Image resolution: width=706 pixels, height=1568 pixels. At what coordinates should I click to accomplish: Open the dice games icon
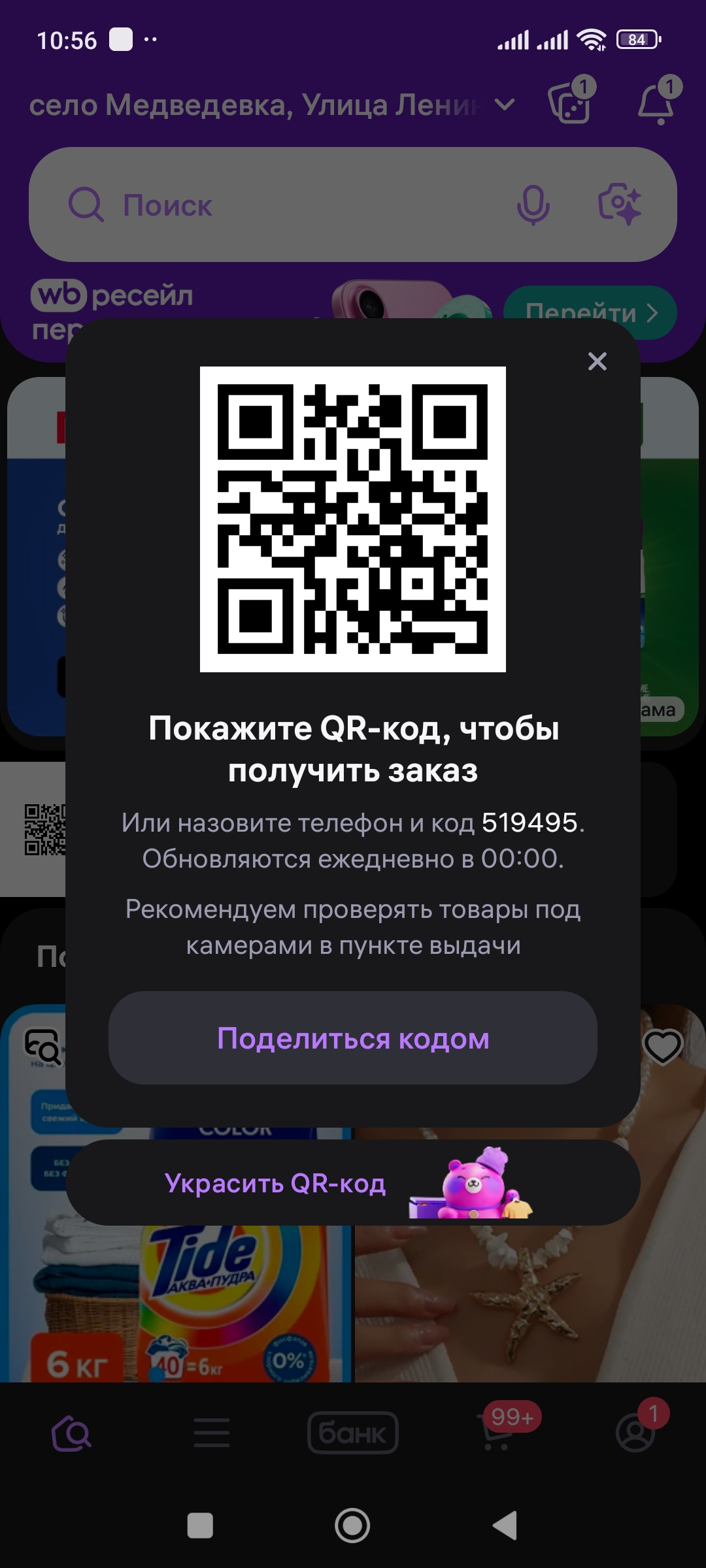pos(570,105)
